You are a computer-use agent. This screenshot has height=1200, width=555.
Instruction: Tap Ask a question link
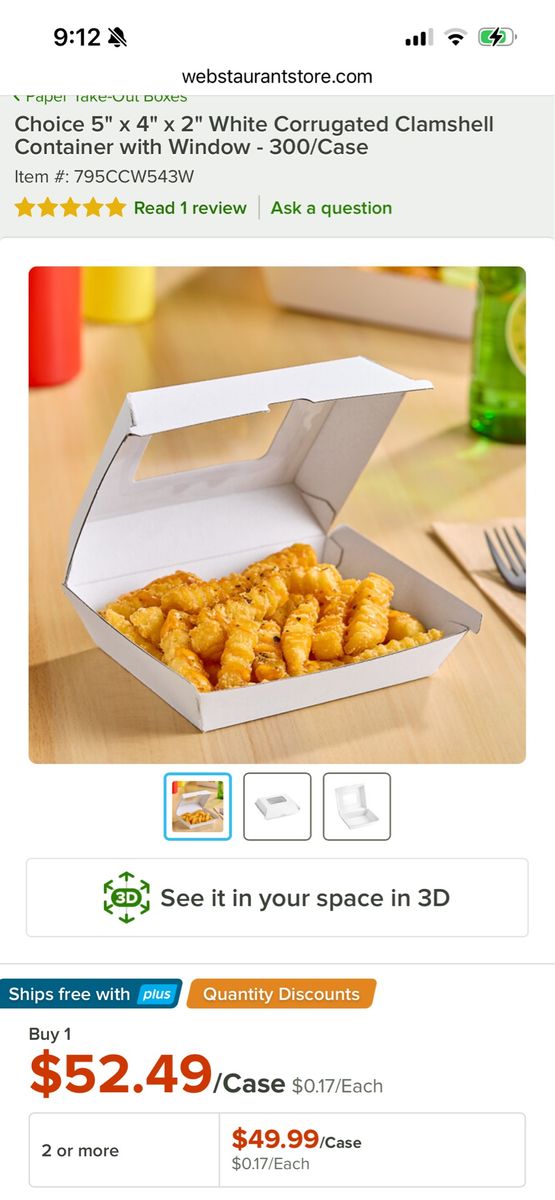coord(331,208)
